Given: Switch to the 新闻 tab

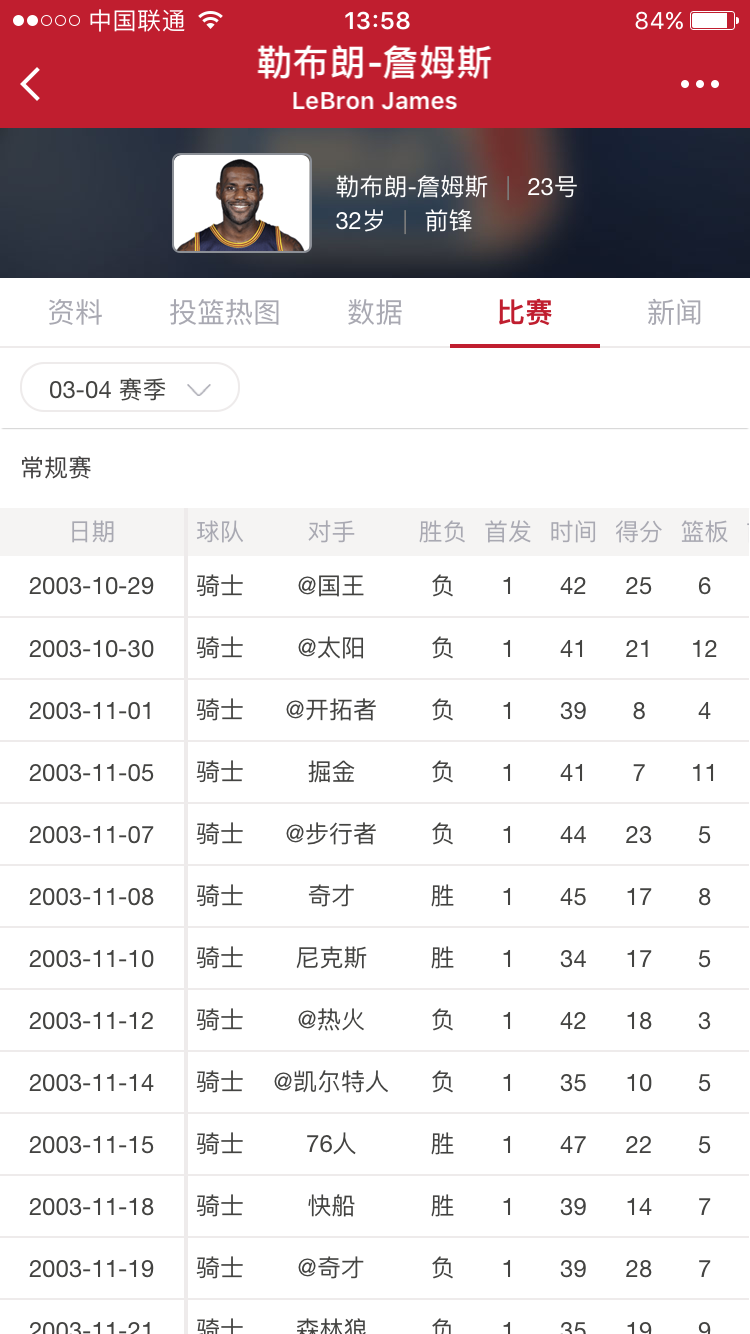Looking at the screenshot, I should [675, 313].
